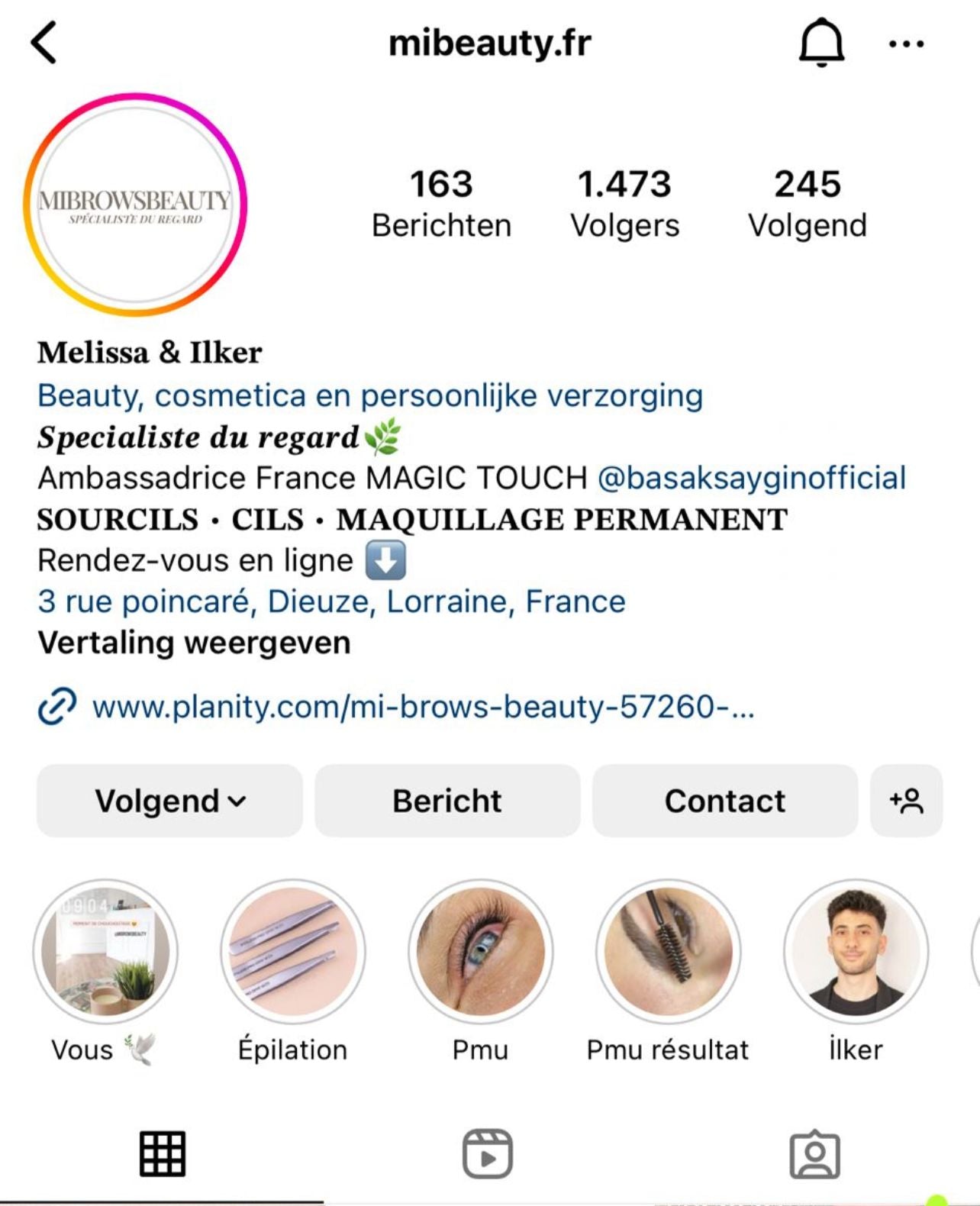Image resolution: width=980 pixels, height=1206 pixels.
Task: Tap the Contact button
Action: [724, 801]
